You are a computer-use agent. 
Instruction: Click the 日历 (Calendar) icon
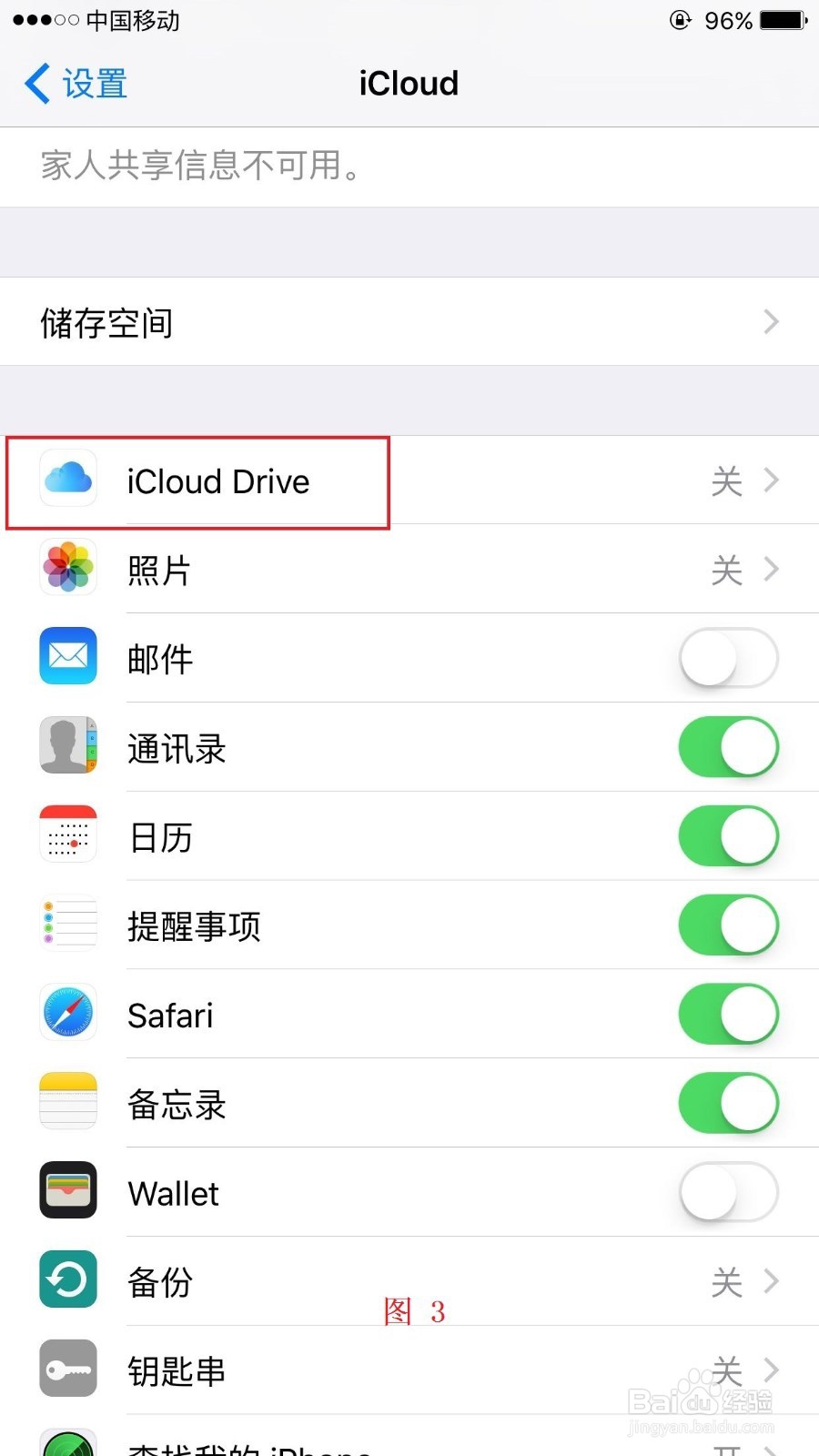[x=67, y=834]
